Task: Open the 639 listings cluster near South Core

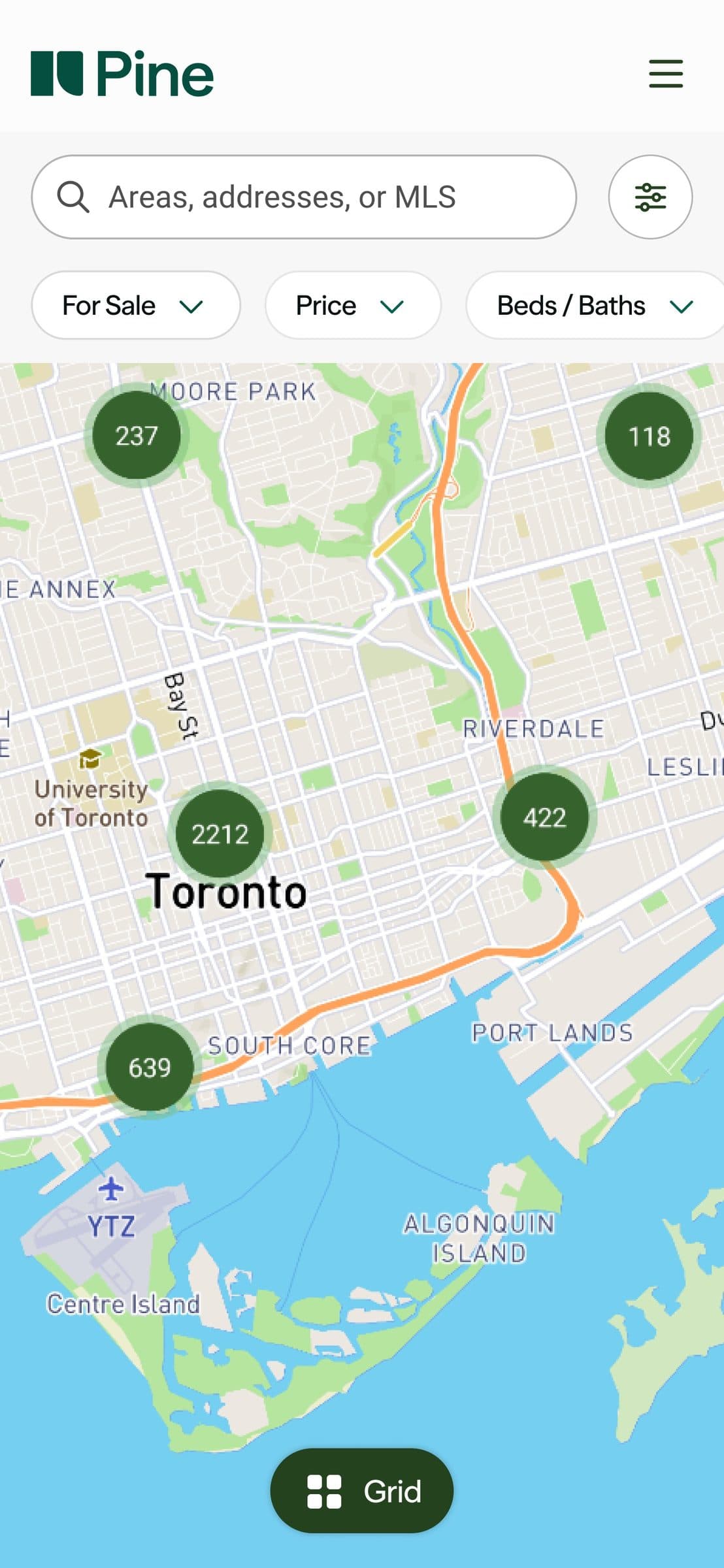Action: 150,1067
